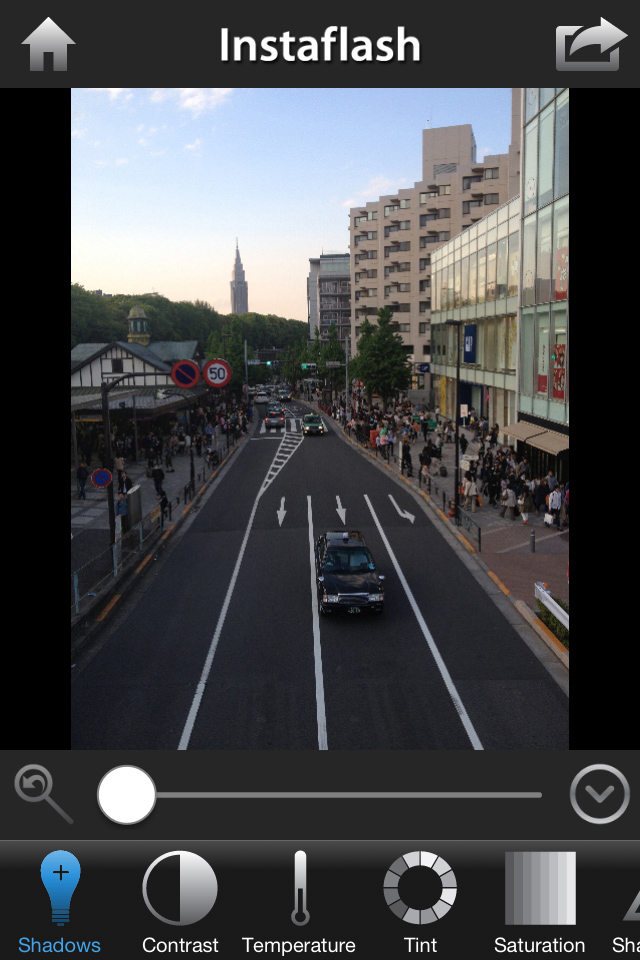Choose the Tint tool

[x=420, y=900]
